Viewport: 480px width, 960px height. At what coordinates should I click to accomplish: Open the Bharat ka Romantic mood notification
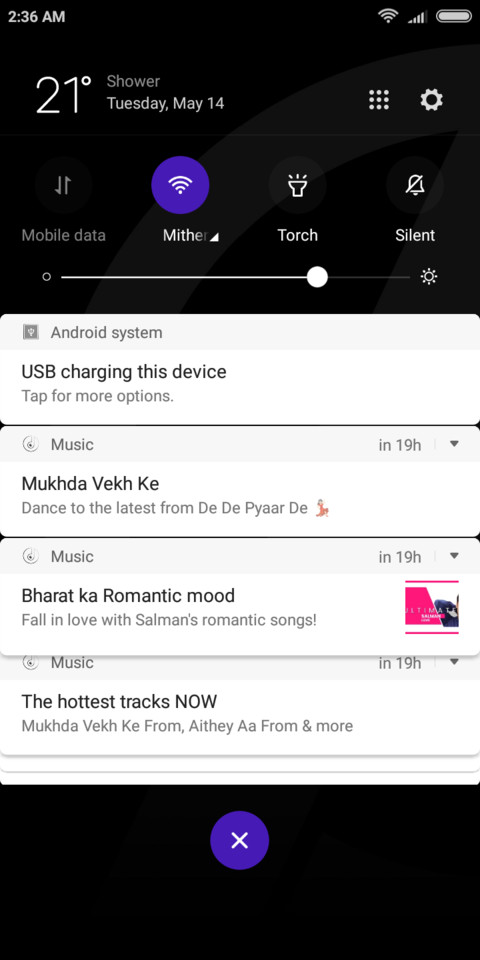coord(240,597)
